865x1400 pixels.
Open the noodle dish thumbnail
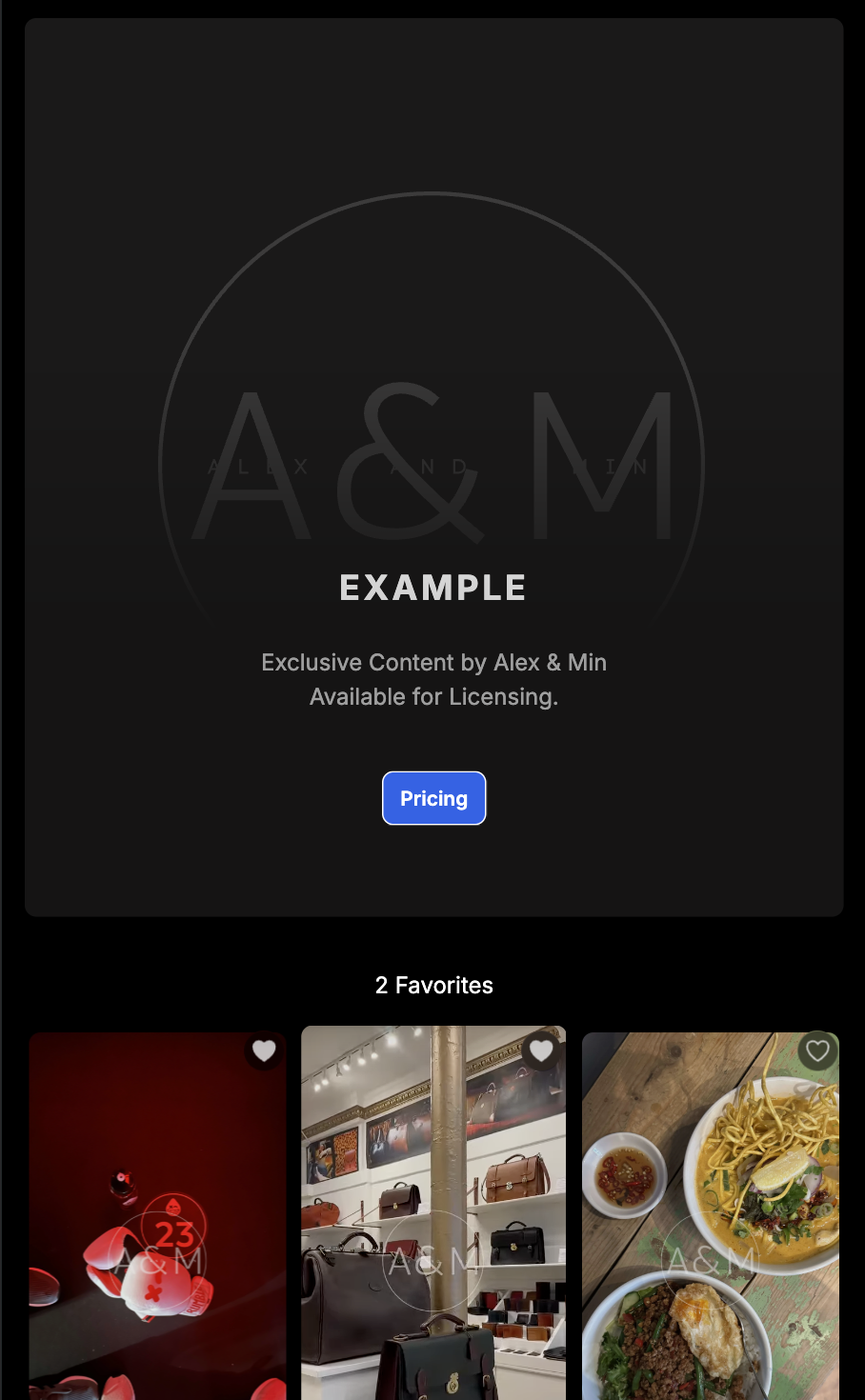coord(710,1238)
